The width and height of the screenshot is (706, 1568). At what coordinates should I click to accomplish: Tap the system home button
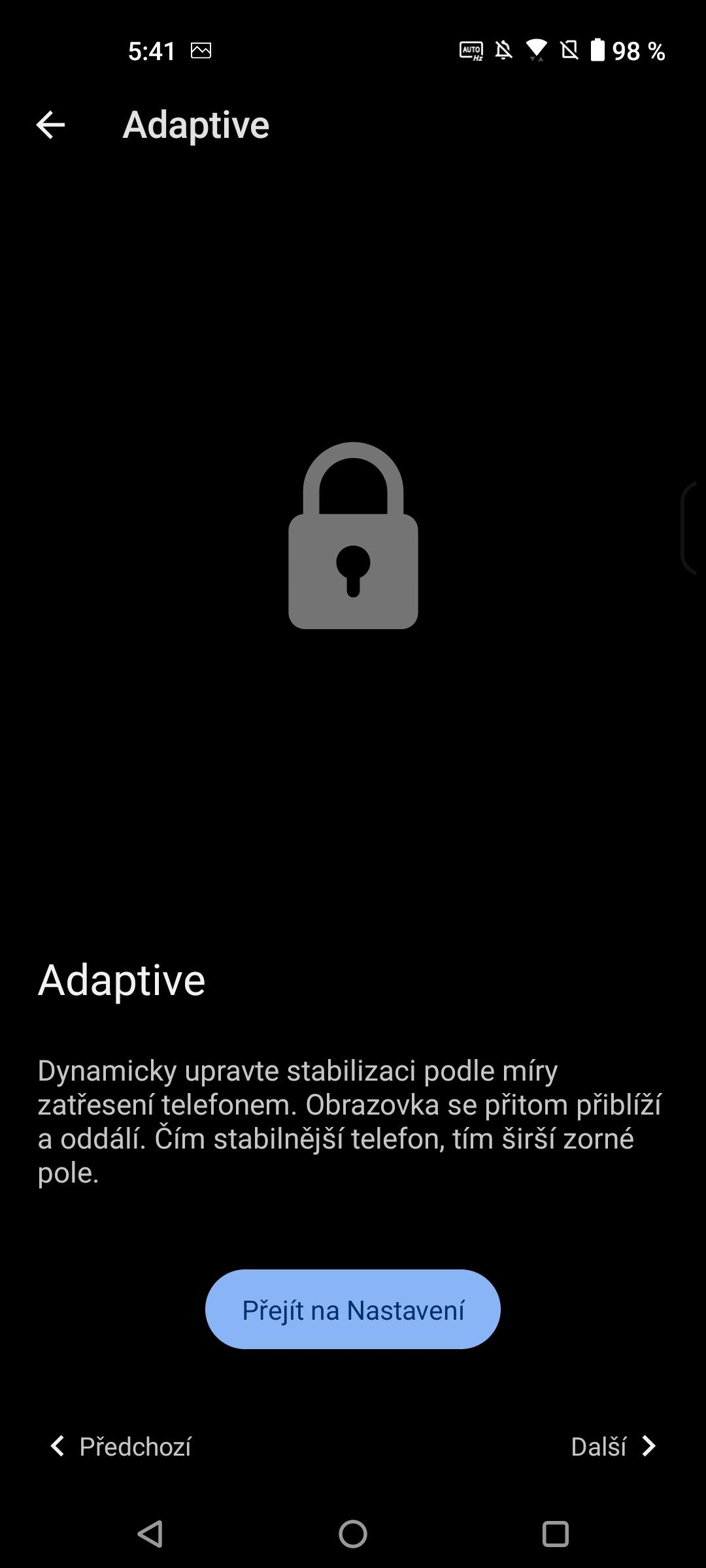pos(353,1533)
